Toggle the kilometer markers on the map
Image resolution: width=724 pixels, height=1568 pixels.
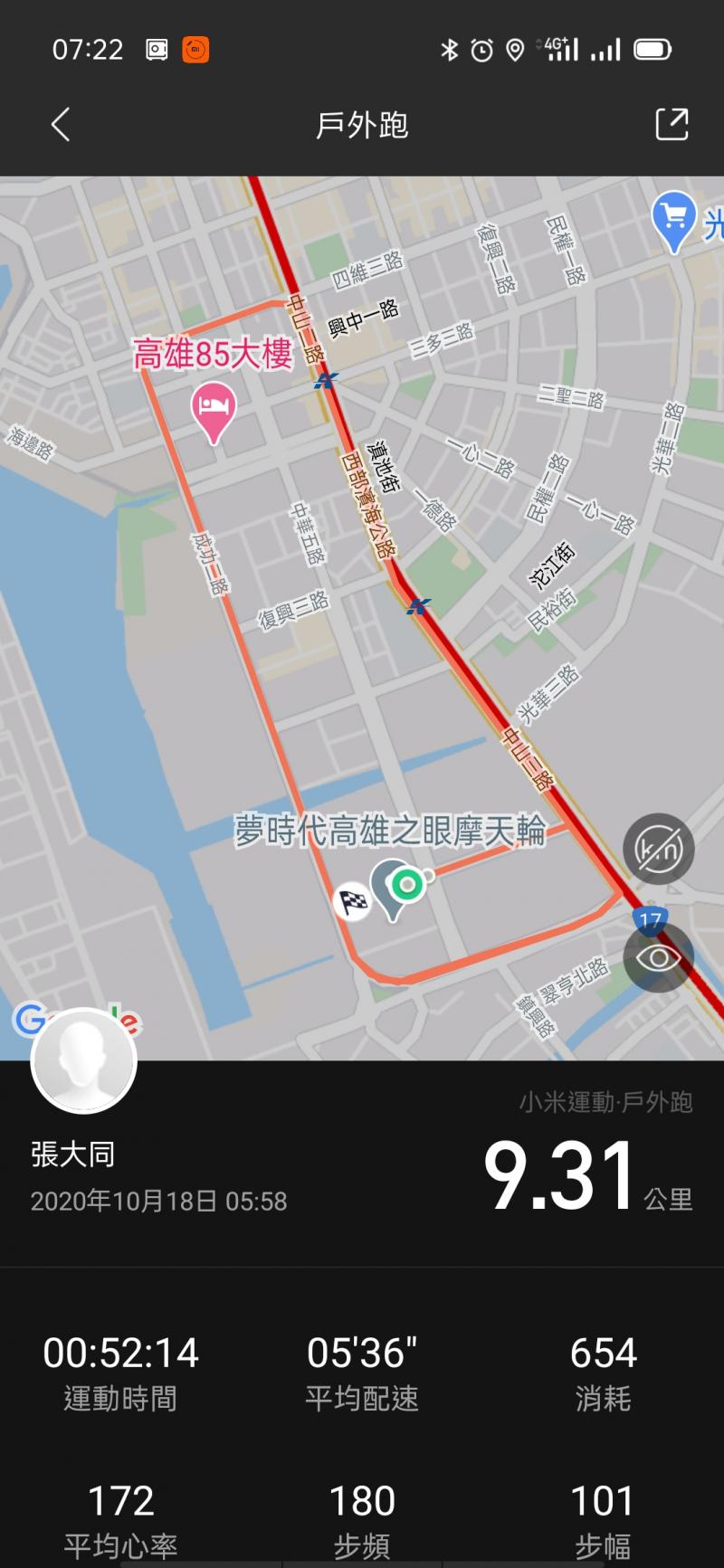pos(658,850)
